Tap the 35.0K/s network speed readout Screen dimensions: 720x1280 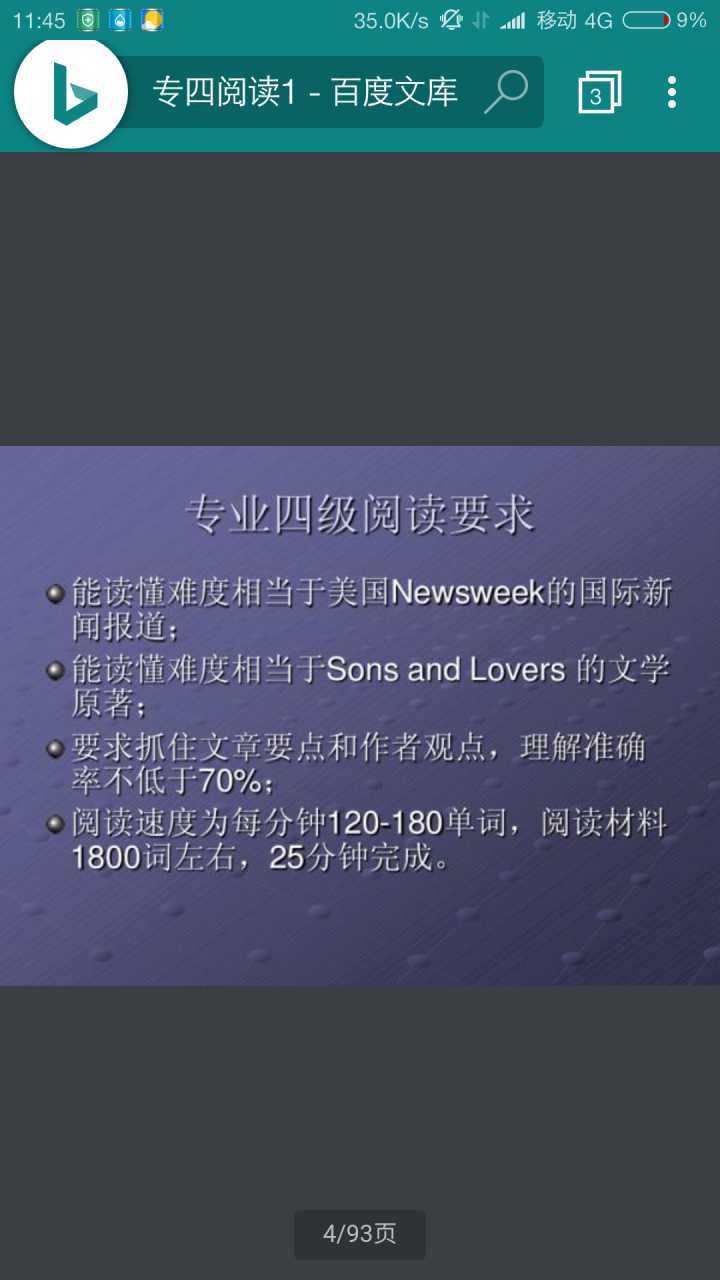click(390, 18)
